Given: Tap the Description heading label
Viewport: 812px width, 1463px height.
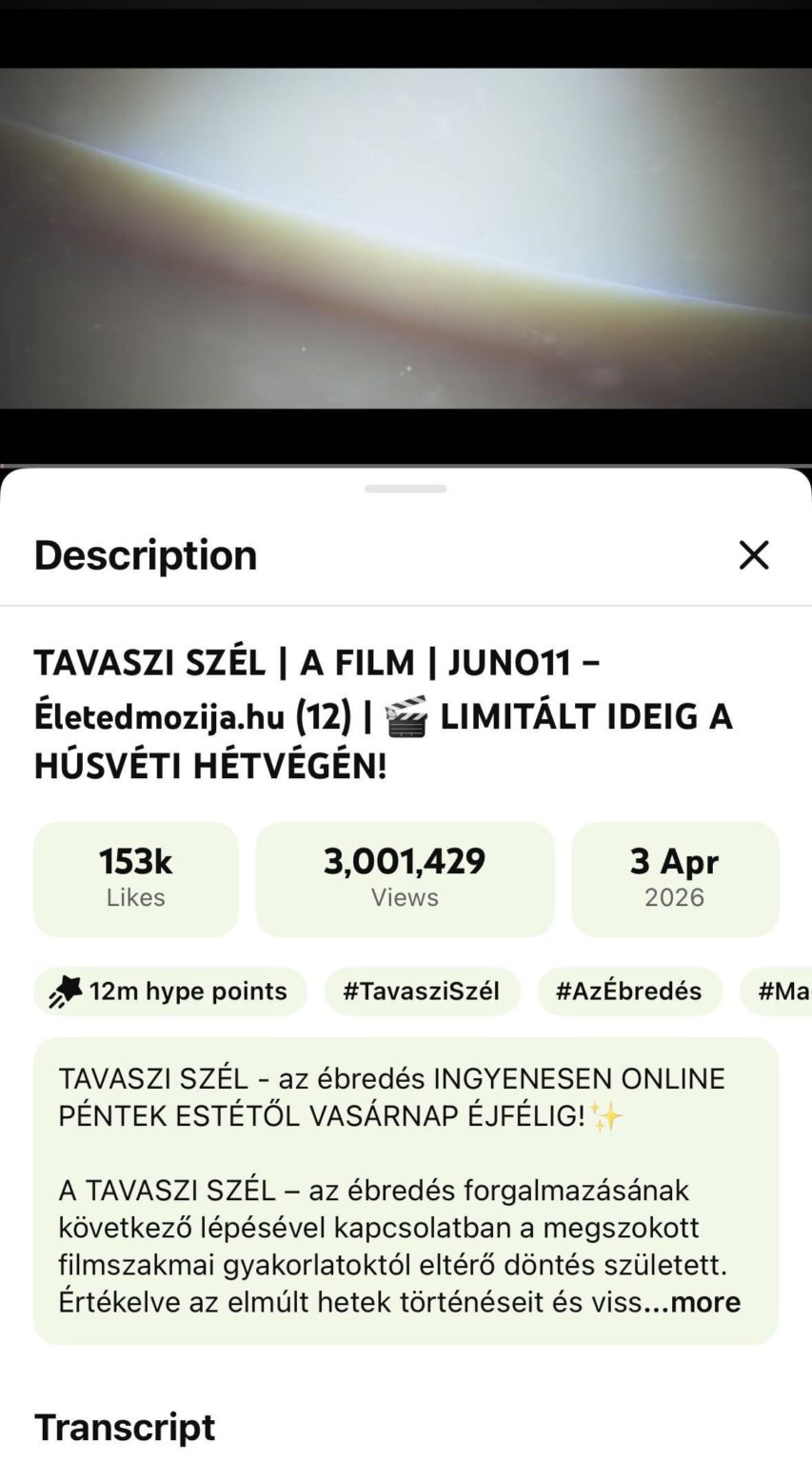Looking at the screenshot, I should click(145, 554).
